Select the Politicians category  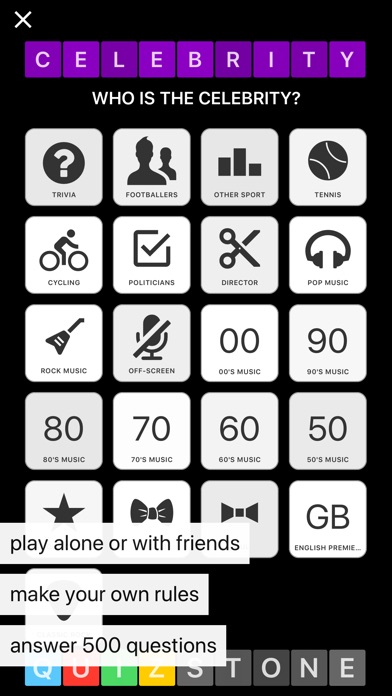coord(152,255)
